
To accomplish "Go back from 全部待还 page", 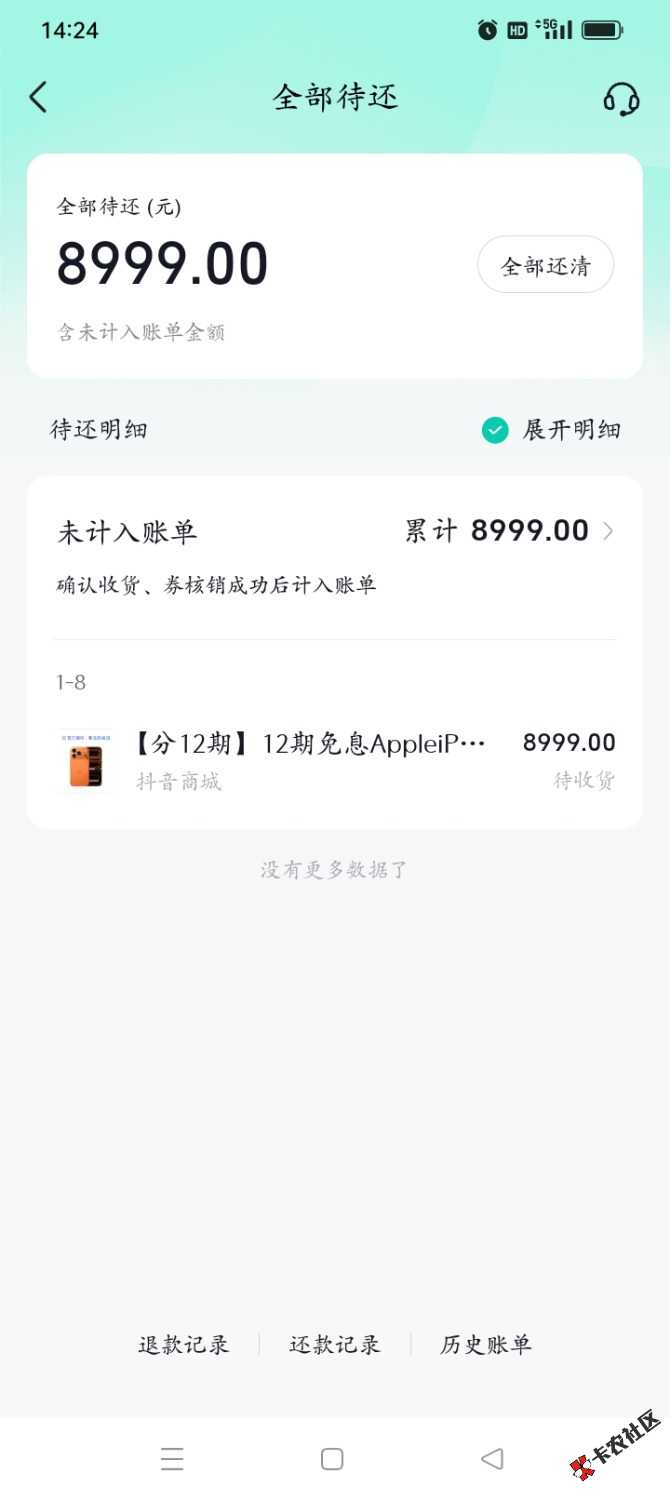I will (x=38, y=97).
